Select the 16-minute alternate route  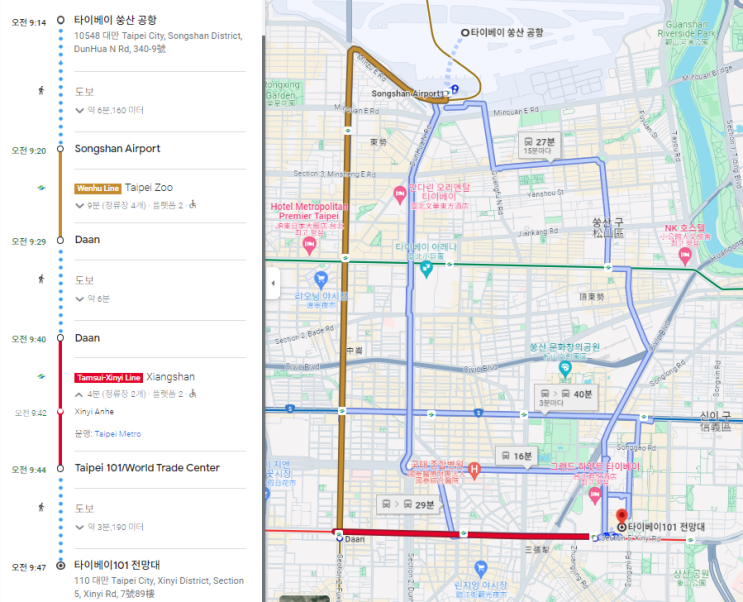516,456
